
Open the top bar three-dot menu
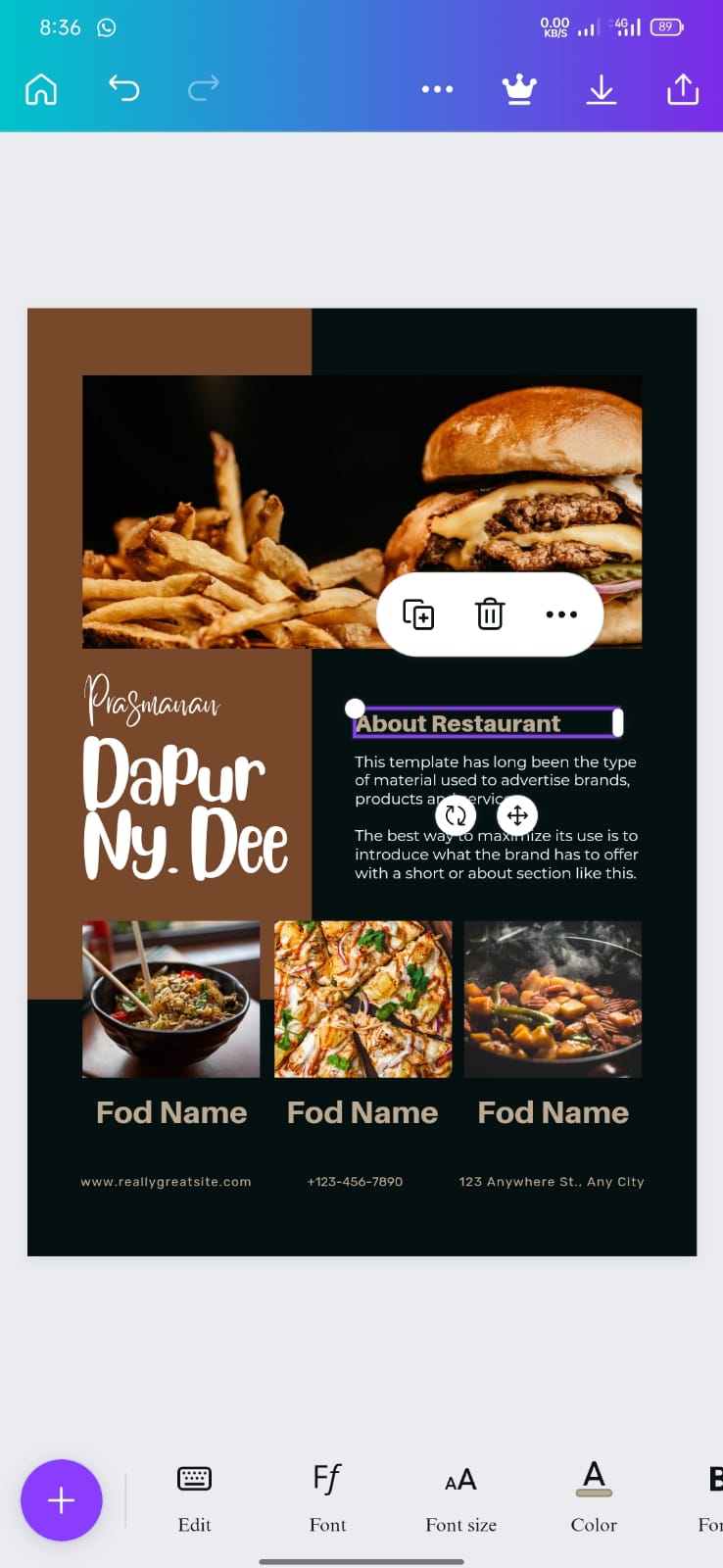point(437,89)
